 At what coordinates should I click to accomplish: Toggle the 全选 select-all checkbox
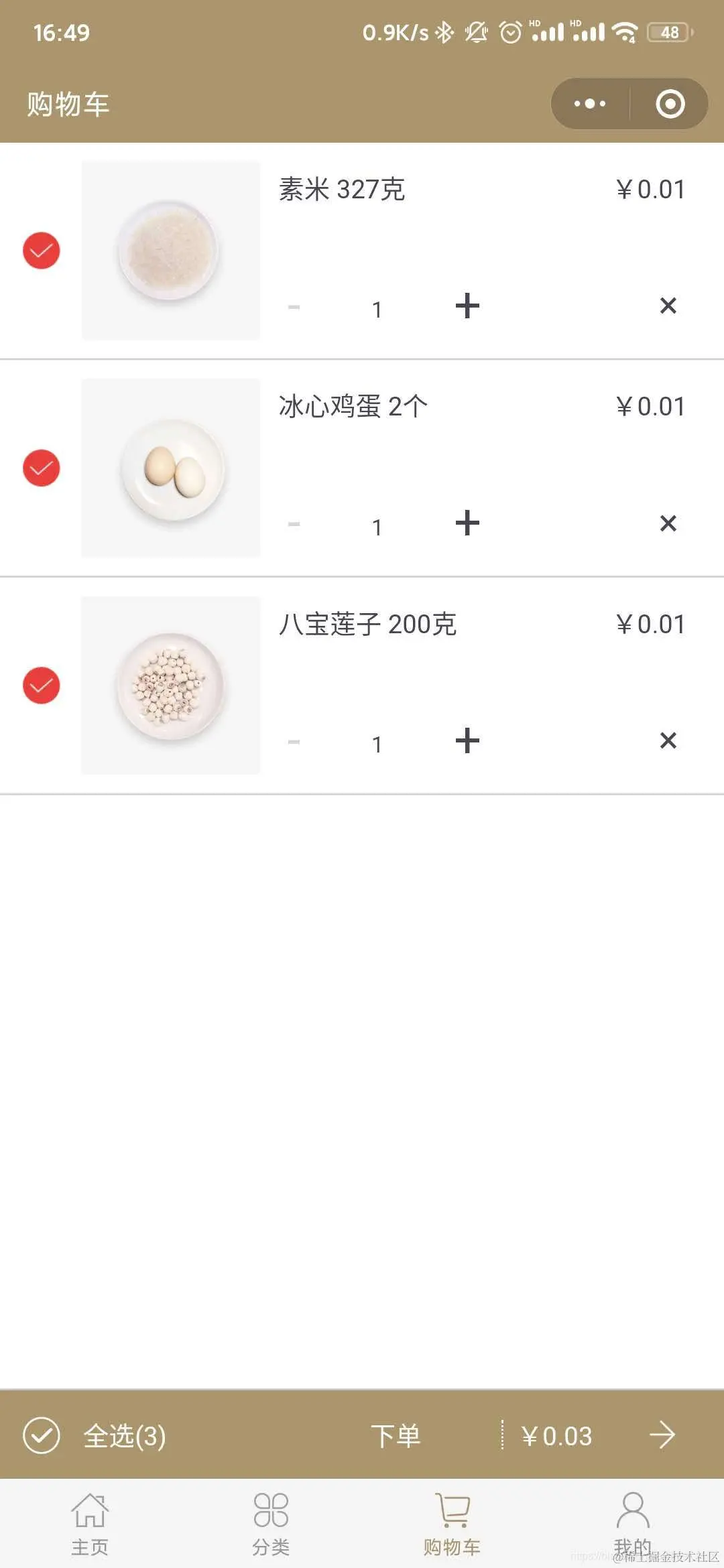pyautogui.click(x=42, y=1435)
